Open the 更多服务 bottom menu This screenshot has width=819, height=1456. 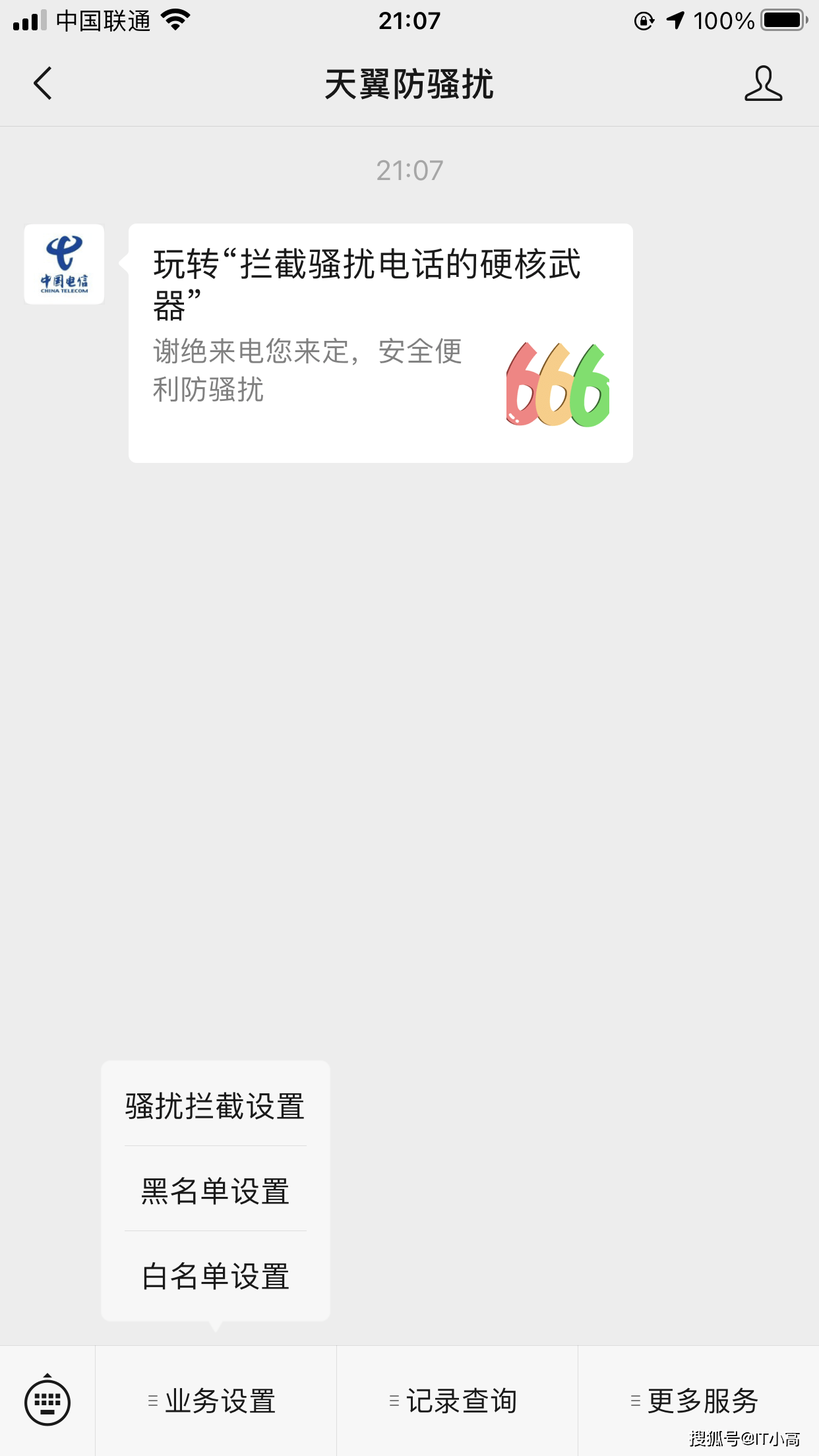(x=698, y=1401)
